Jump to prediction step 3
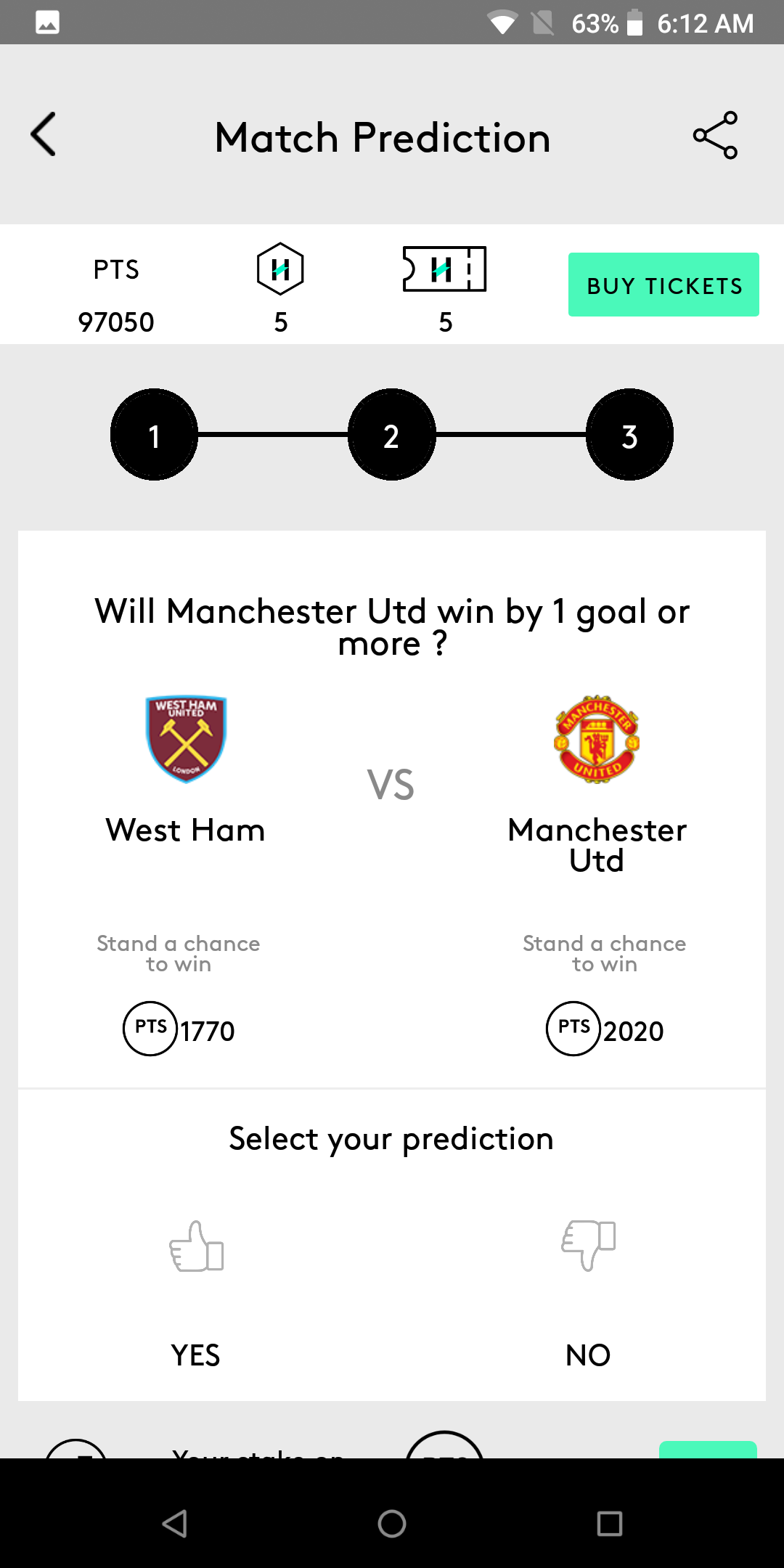784x1568 pixels. tap(629, 434)
